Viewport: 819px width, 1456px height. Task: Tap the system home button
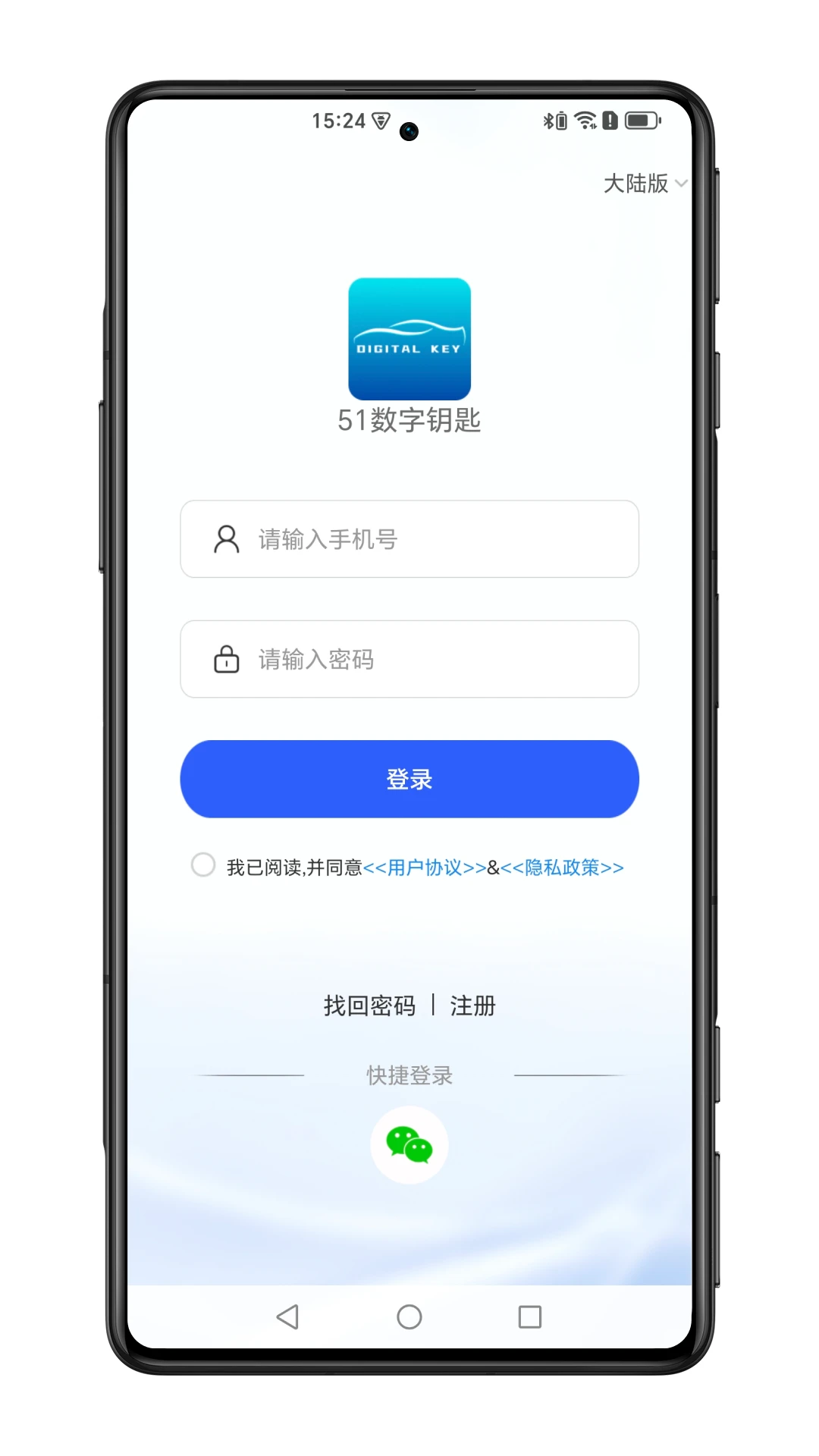409,1317
